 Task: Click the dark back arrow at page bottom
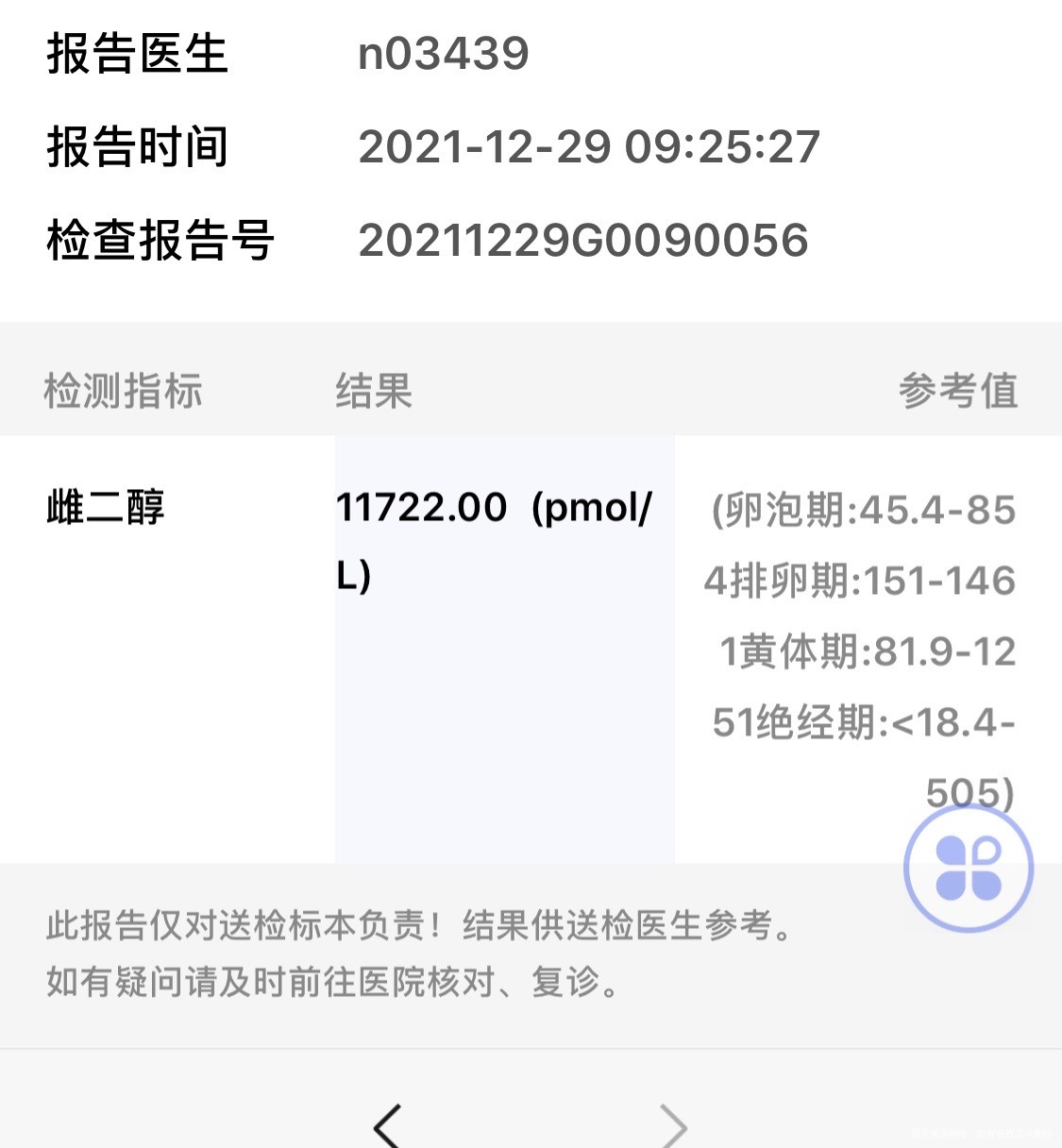(387, 1125)
